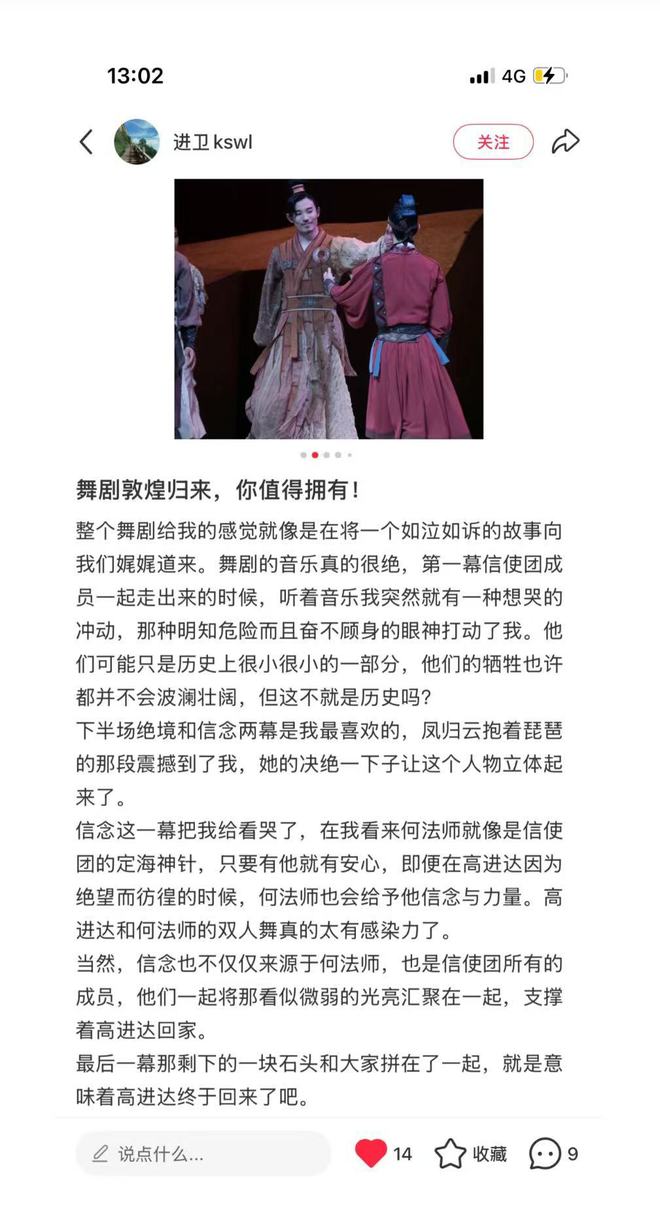The image size is (660, 1205).
Task: Open 进卫kswl's profile avatar
Action: tap(137, 142)
